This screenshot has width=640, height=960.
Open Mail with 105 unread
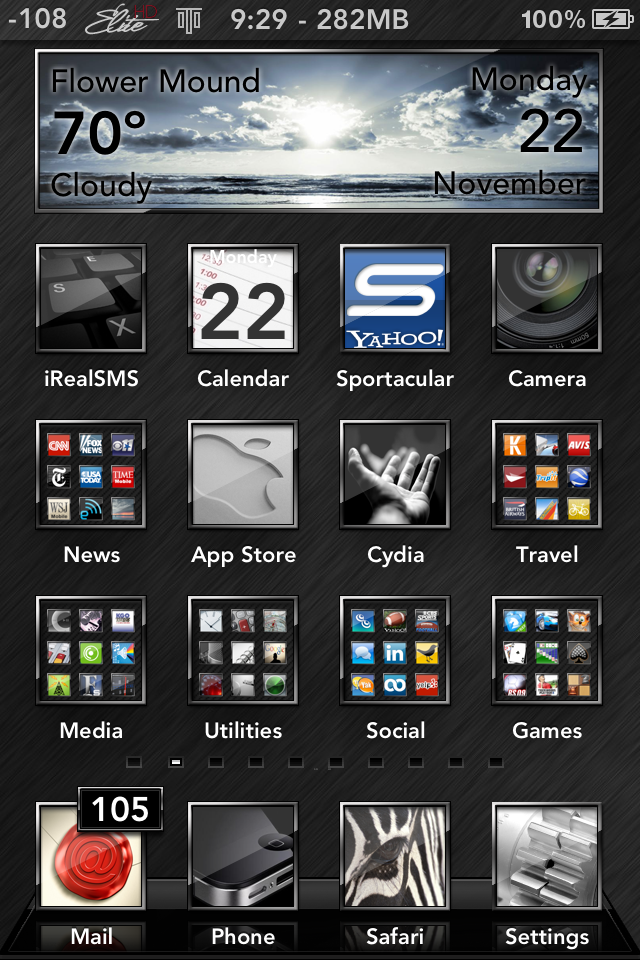click(x=91, y=858)
